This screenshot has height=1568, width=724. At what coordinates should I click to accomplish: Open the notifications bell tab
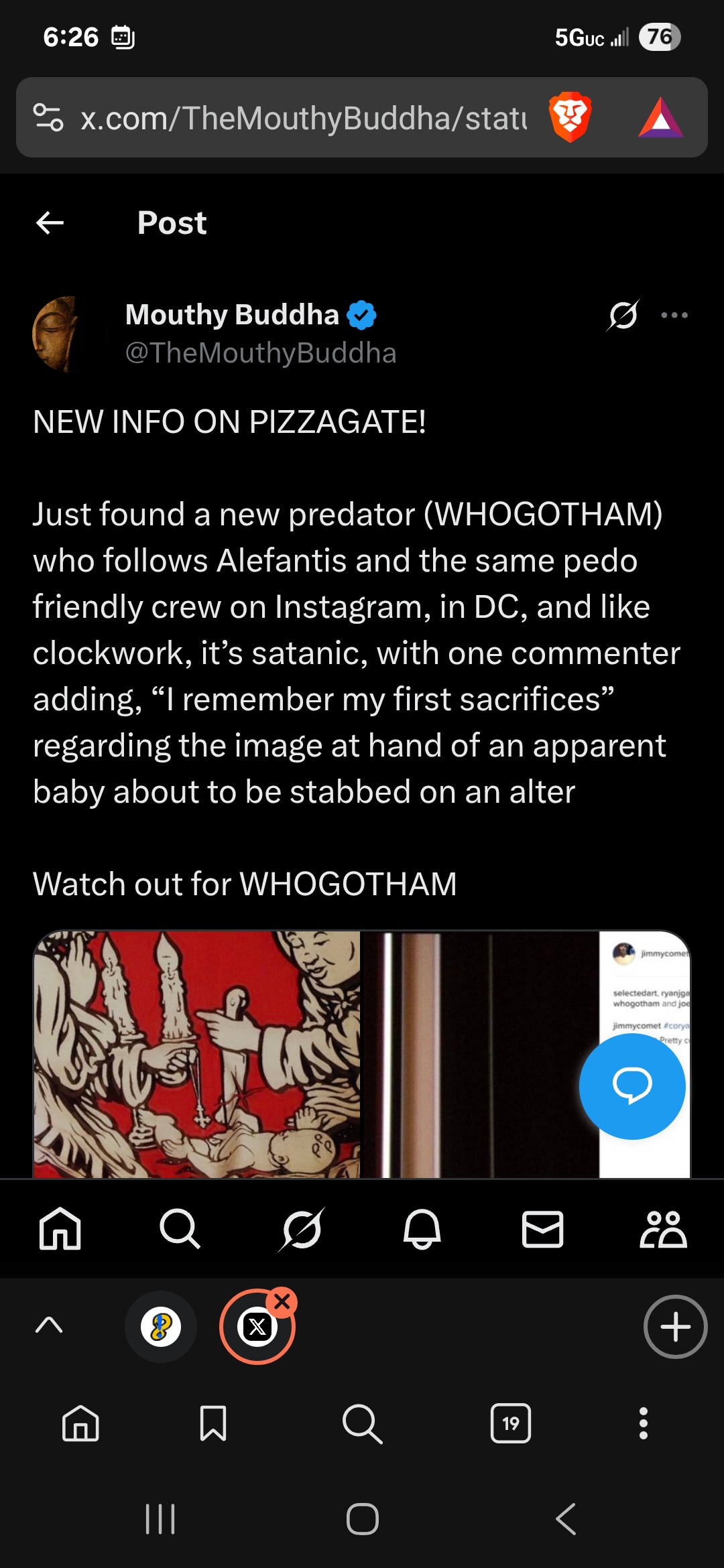pos(422,1228)
